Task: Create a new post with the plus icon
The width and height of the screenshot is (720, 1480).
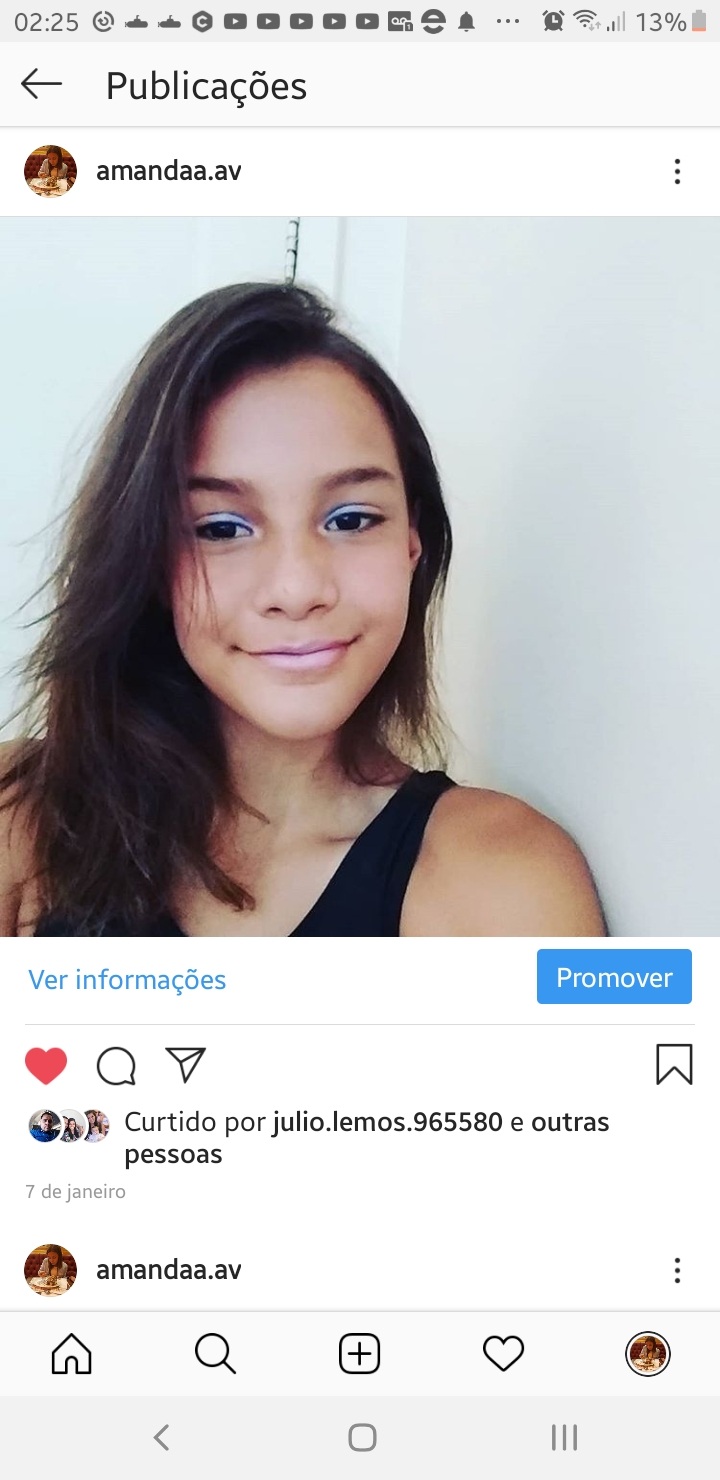Action: (x=359, y=1355)
